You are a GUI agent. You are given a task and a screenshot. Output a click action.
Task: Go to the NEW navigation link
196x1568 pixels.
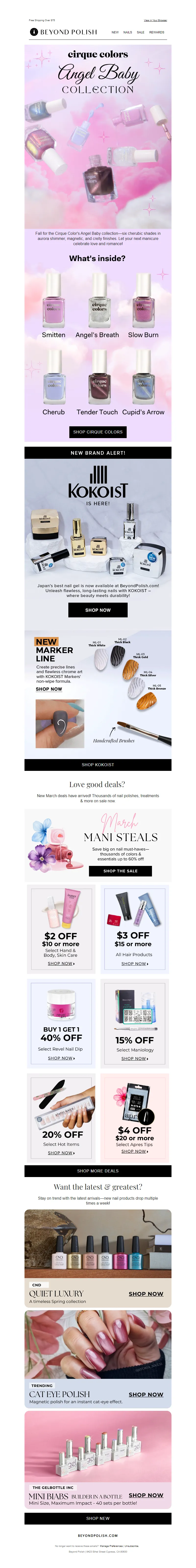click(115, 32)
